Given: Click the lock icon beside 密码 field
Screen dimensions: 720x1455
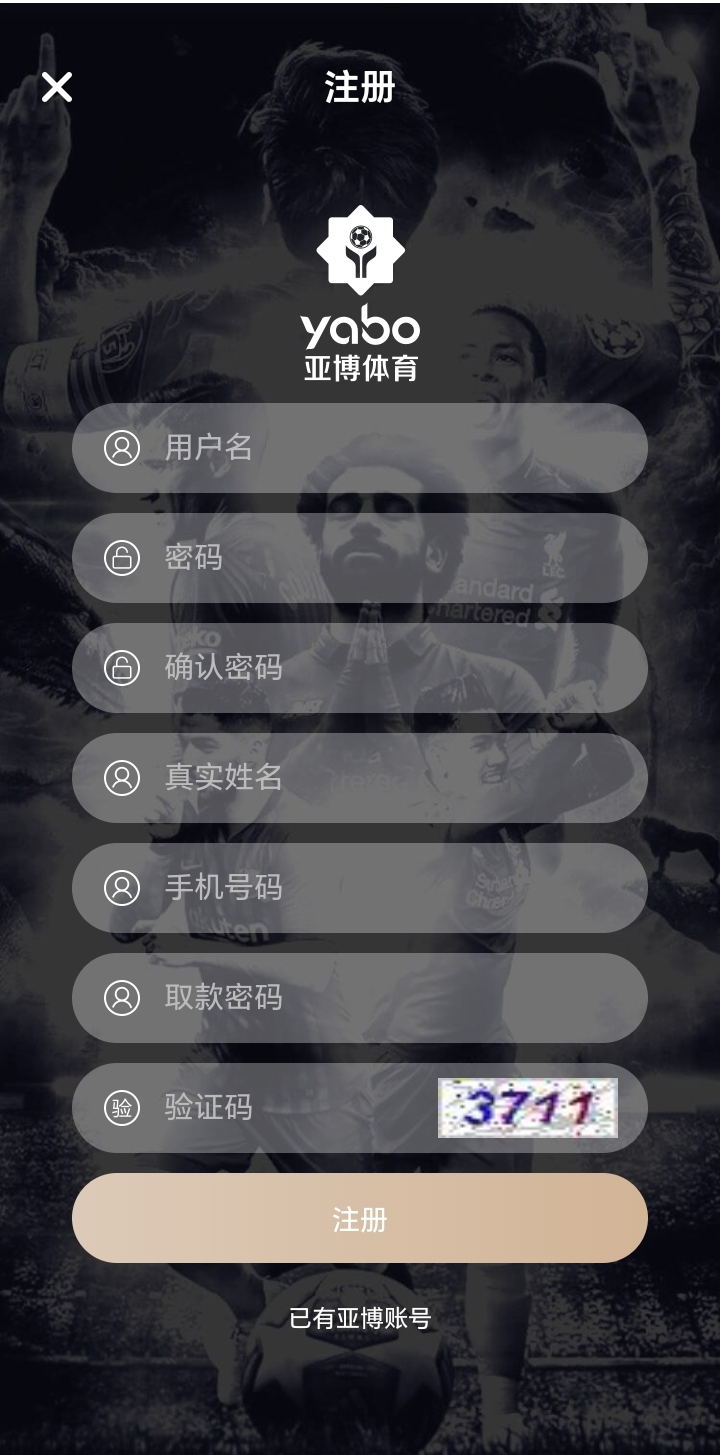Looking at the screenshot, I should (122, 559).
